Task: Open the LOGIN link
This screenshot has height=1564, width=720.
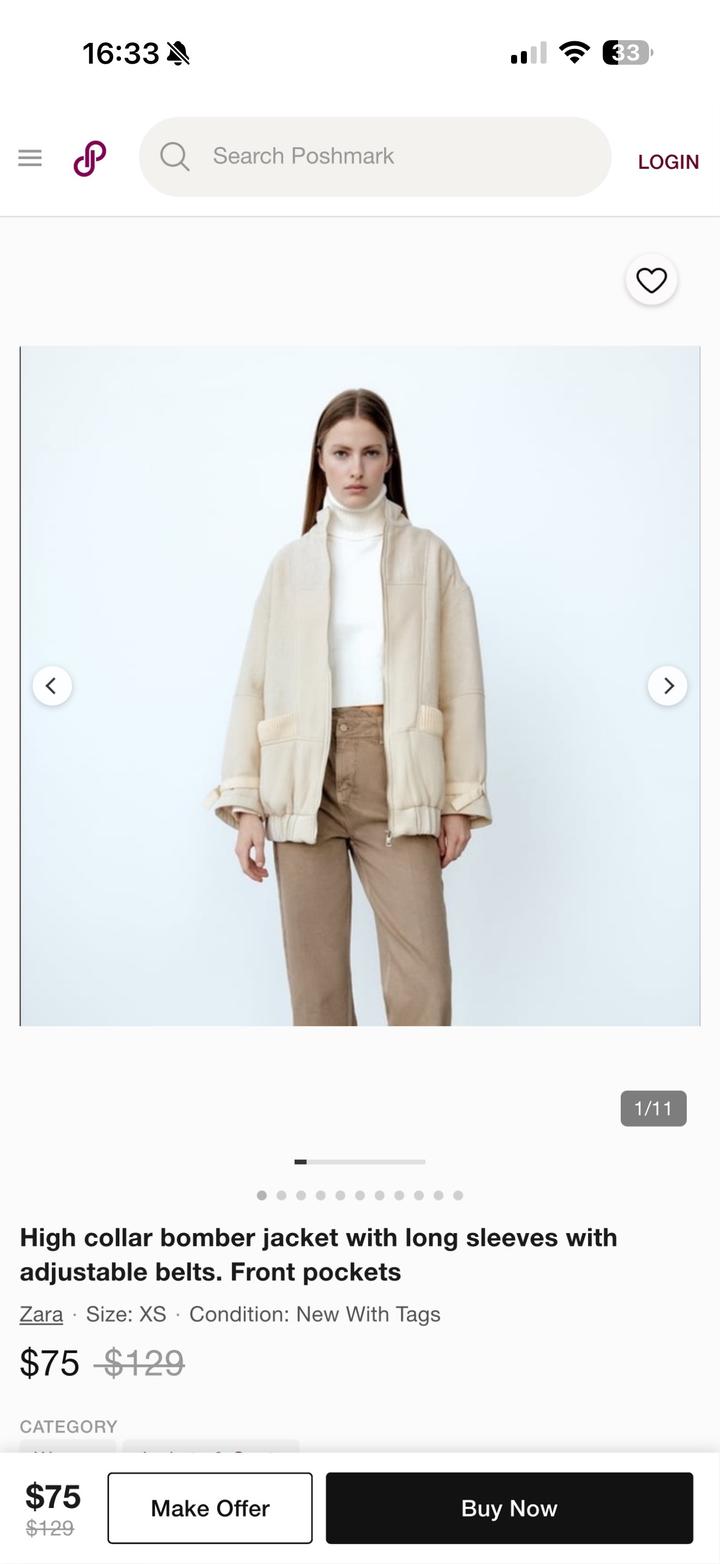Action: click(668, 162)
